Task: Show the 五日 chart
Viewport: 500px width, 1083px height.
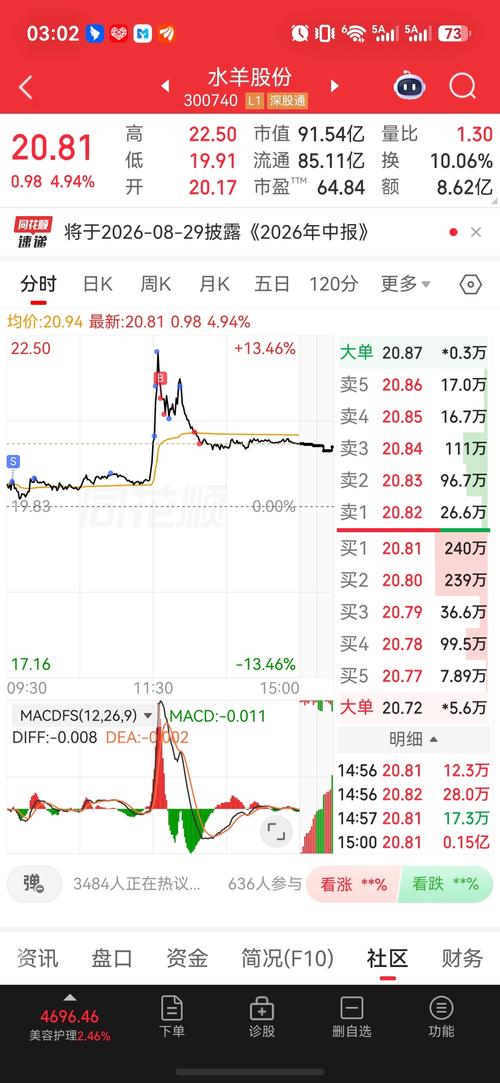Action: pyautogui.click(x=271, y=284)
